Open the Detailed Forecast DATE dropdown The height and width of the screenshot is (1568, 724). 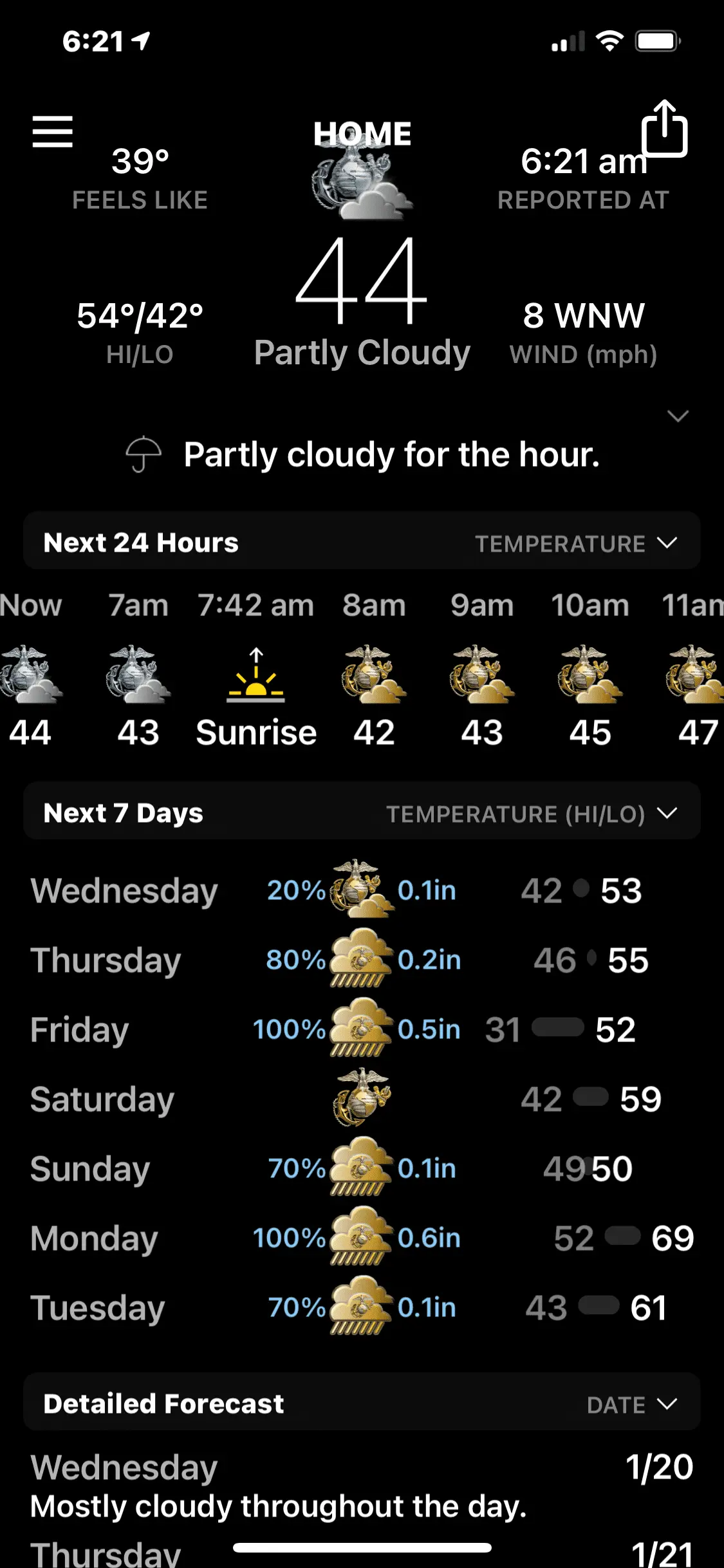pyautogui.click(x=631, y=1405)
